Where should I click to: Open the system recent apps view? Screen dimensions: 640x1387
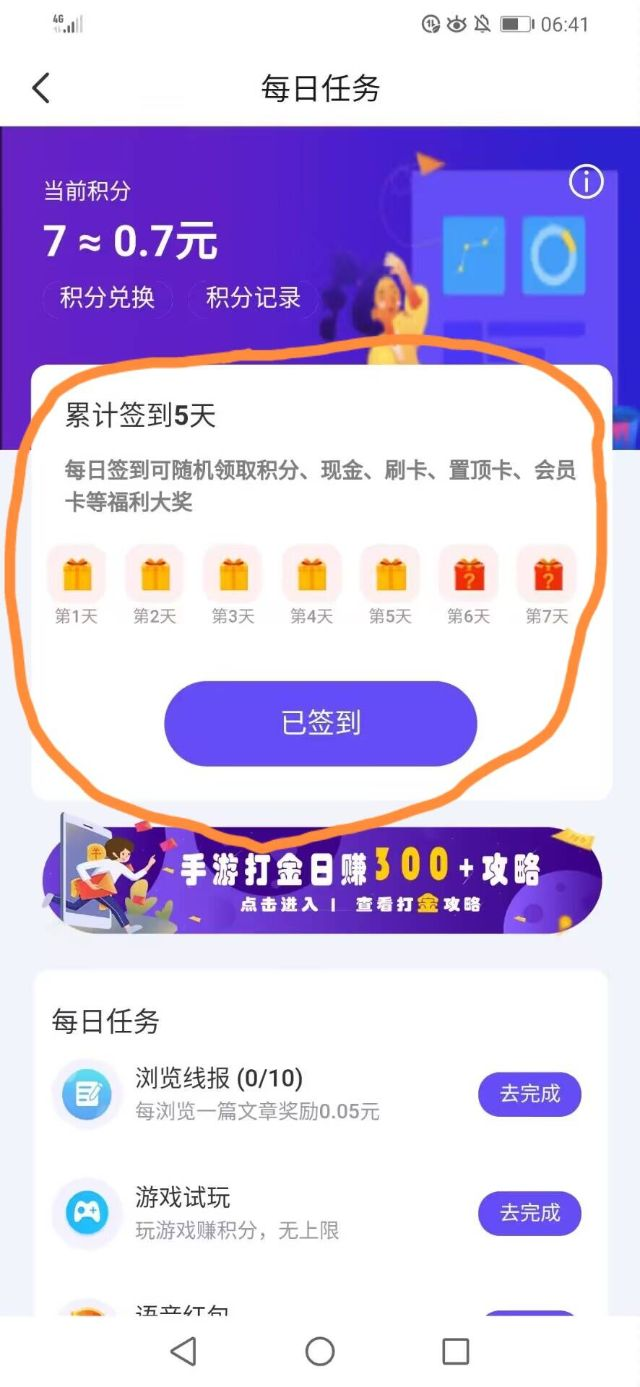[455, 1351]
